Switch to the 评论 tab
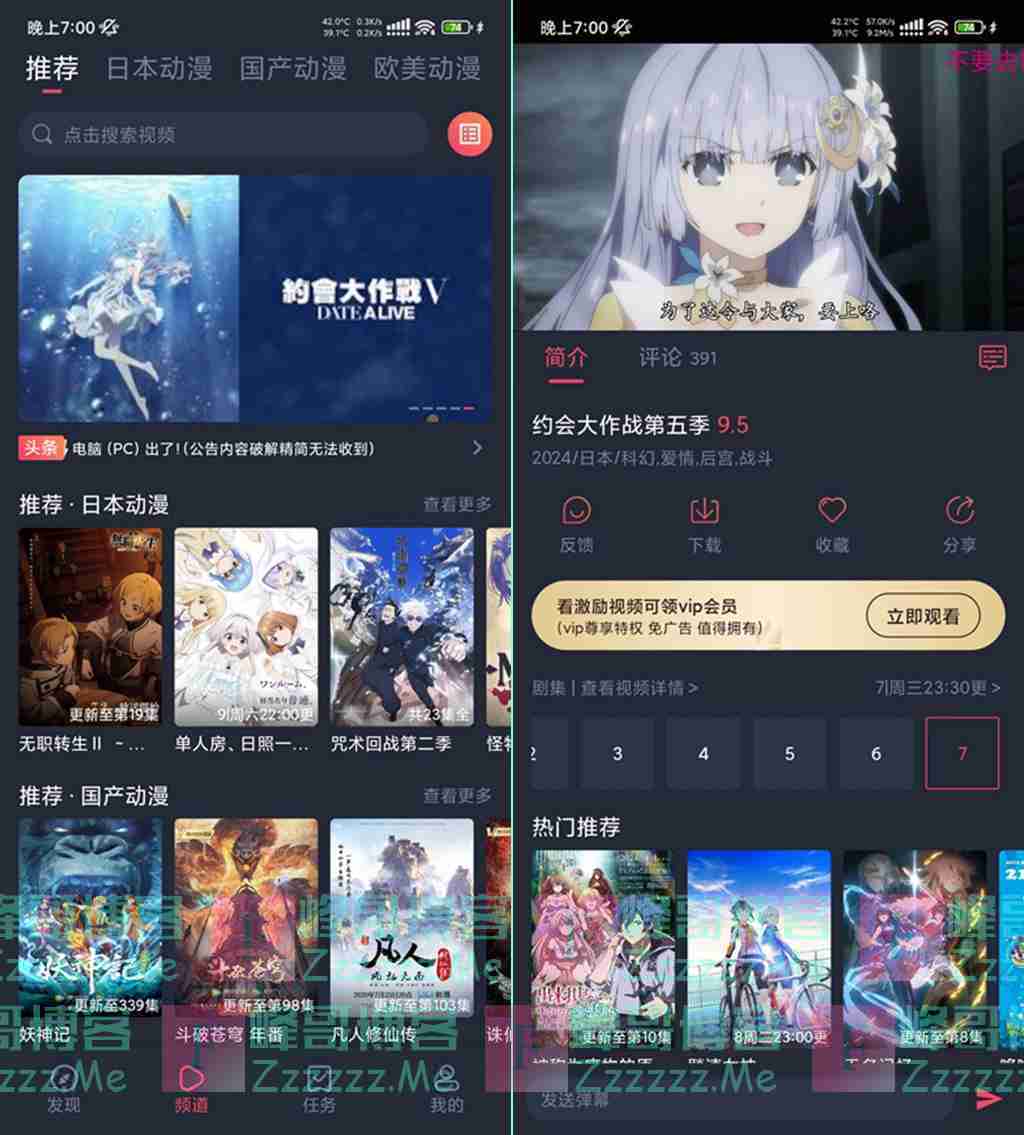Image resolution: width=1024 pixels, height=1135 pixels. (677, 358)
